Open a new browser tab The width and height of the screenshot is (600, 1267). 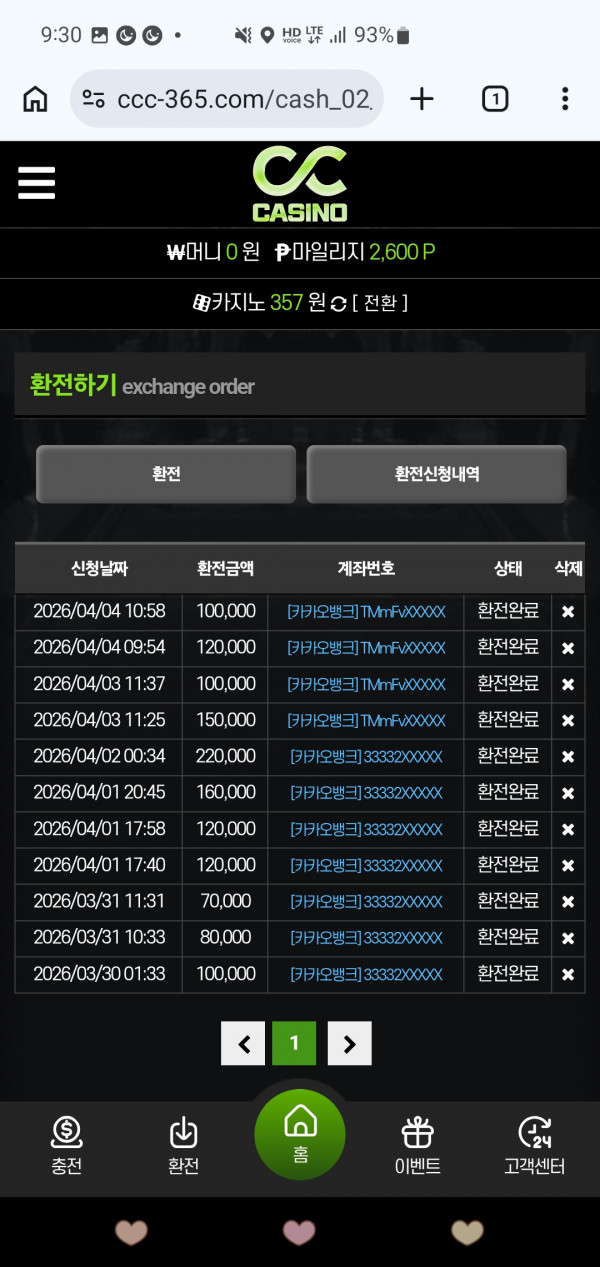click(422, 98)
